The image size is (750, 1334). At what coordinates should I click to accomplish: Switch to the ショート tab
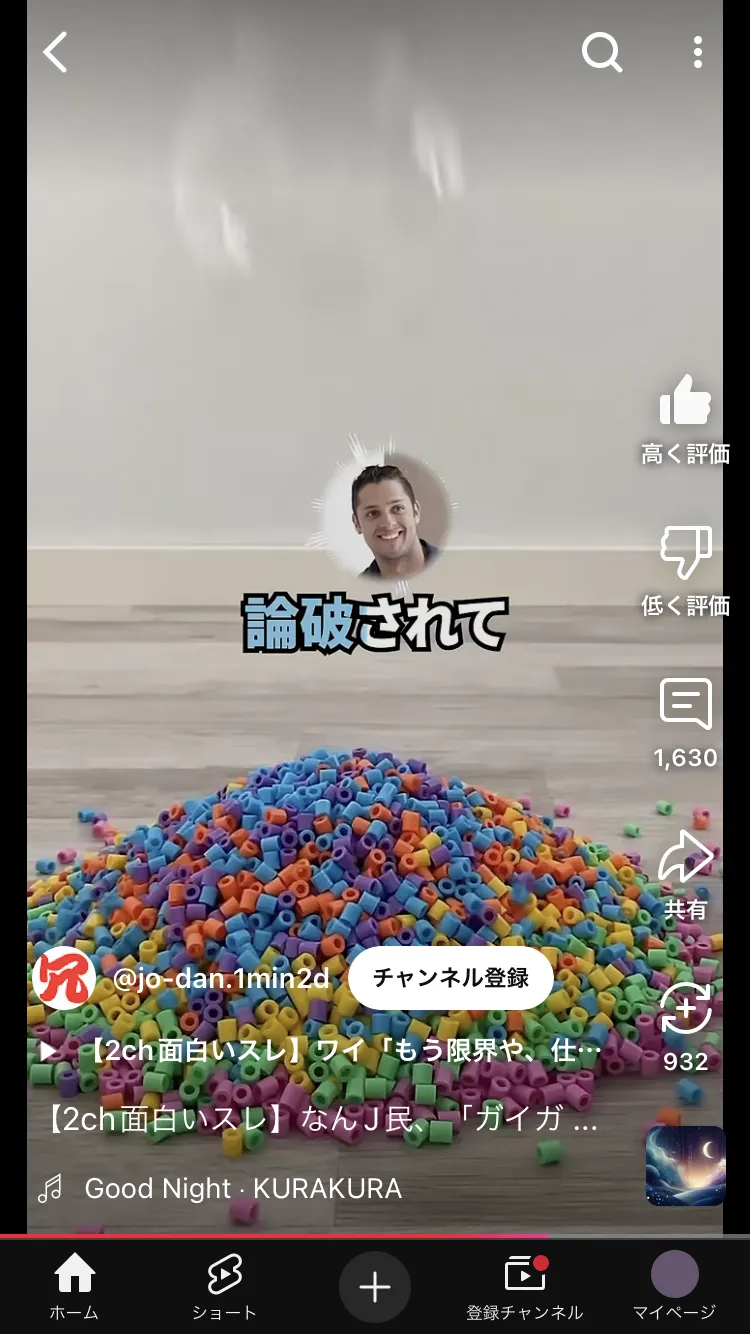(x=225, y=1286)
